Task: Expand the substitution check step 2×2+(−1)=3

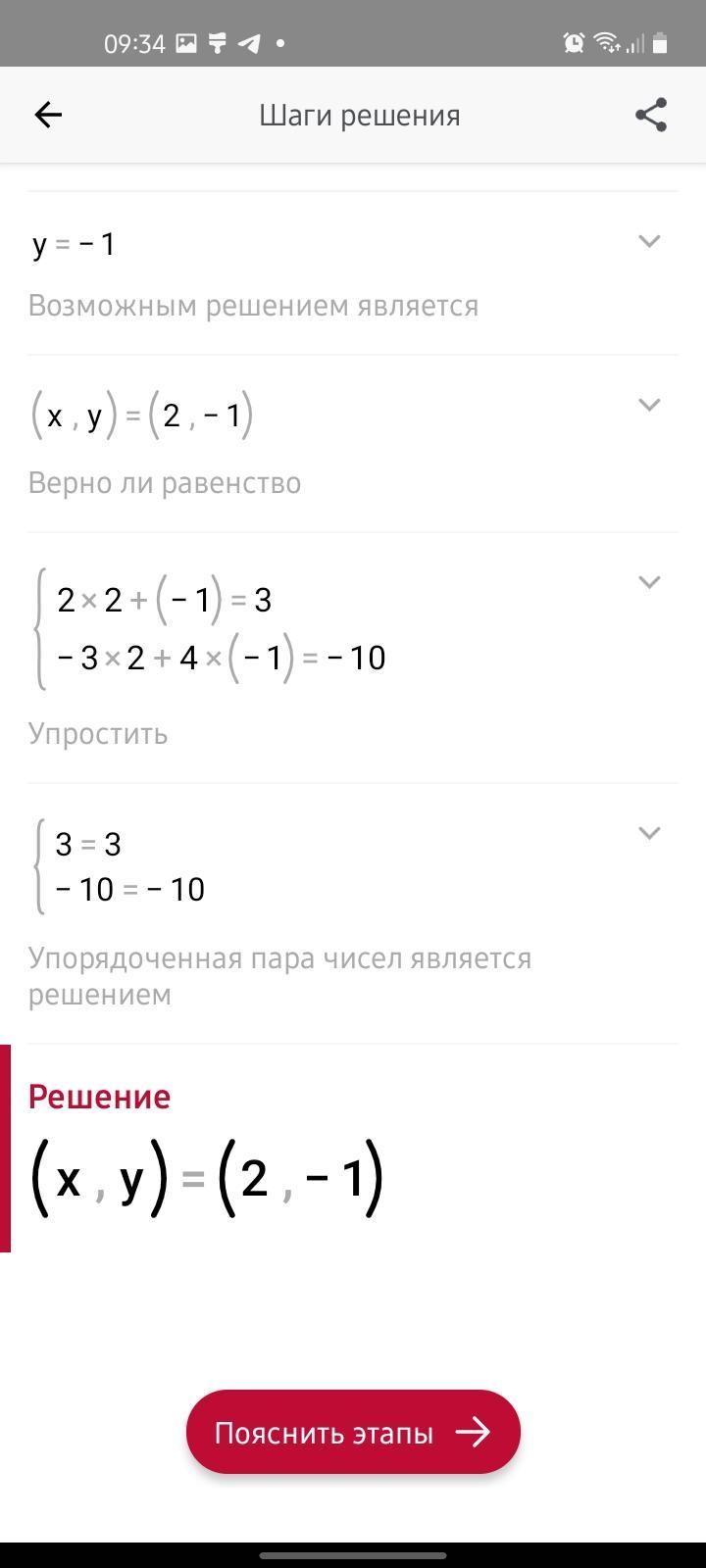Action: pos(649,582)
